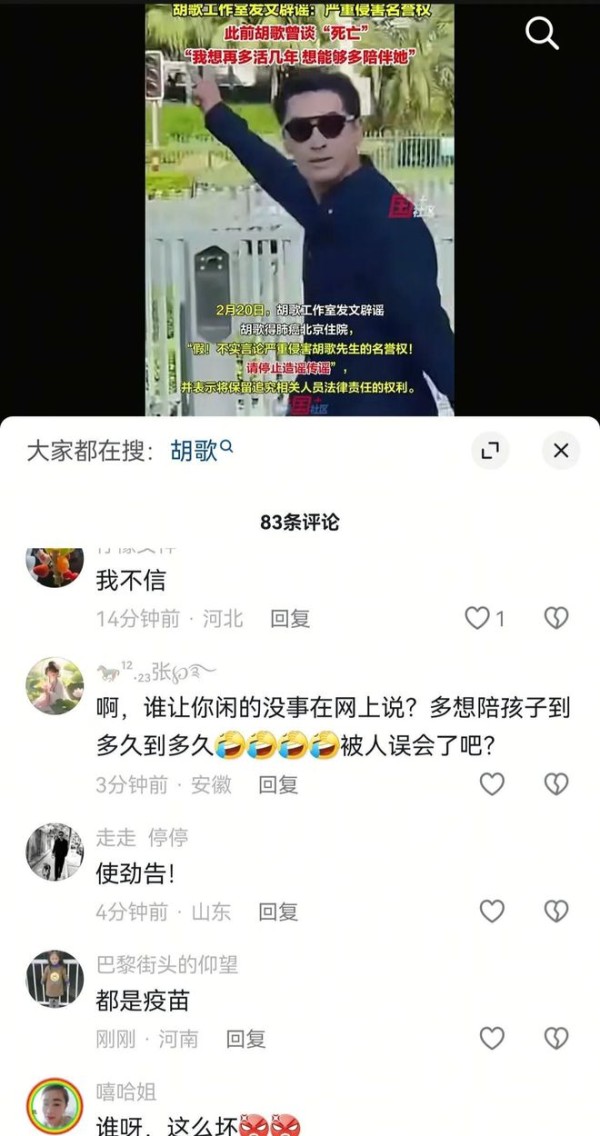Dislike the 安徽 user's comment
The height and width of the screenshot is (1136, 600).
point(556,784)
